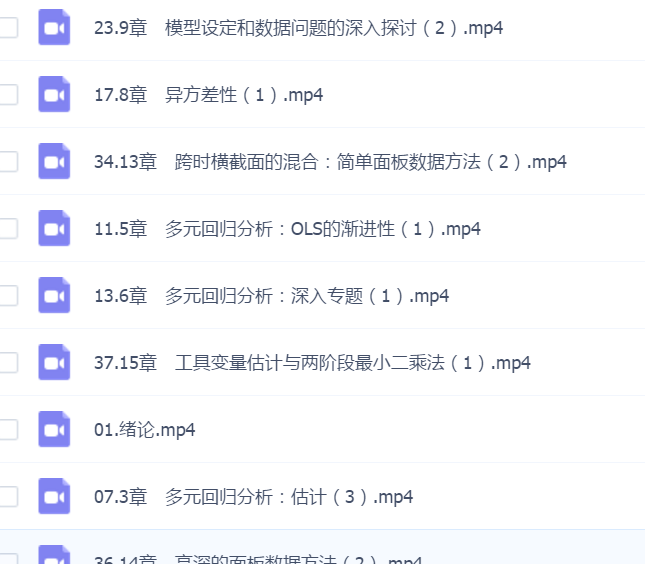The height and width of the screenshot is (564, 645).
Task: Mark the 34.13章 跨时横截面的混合 checkbox
Action: click(8, 161)
